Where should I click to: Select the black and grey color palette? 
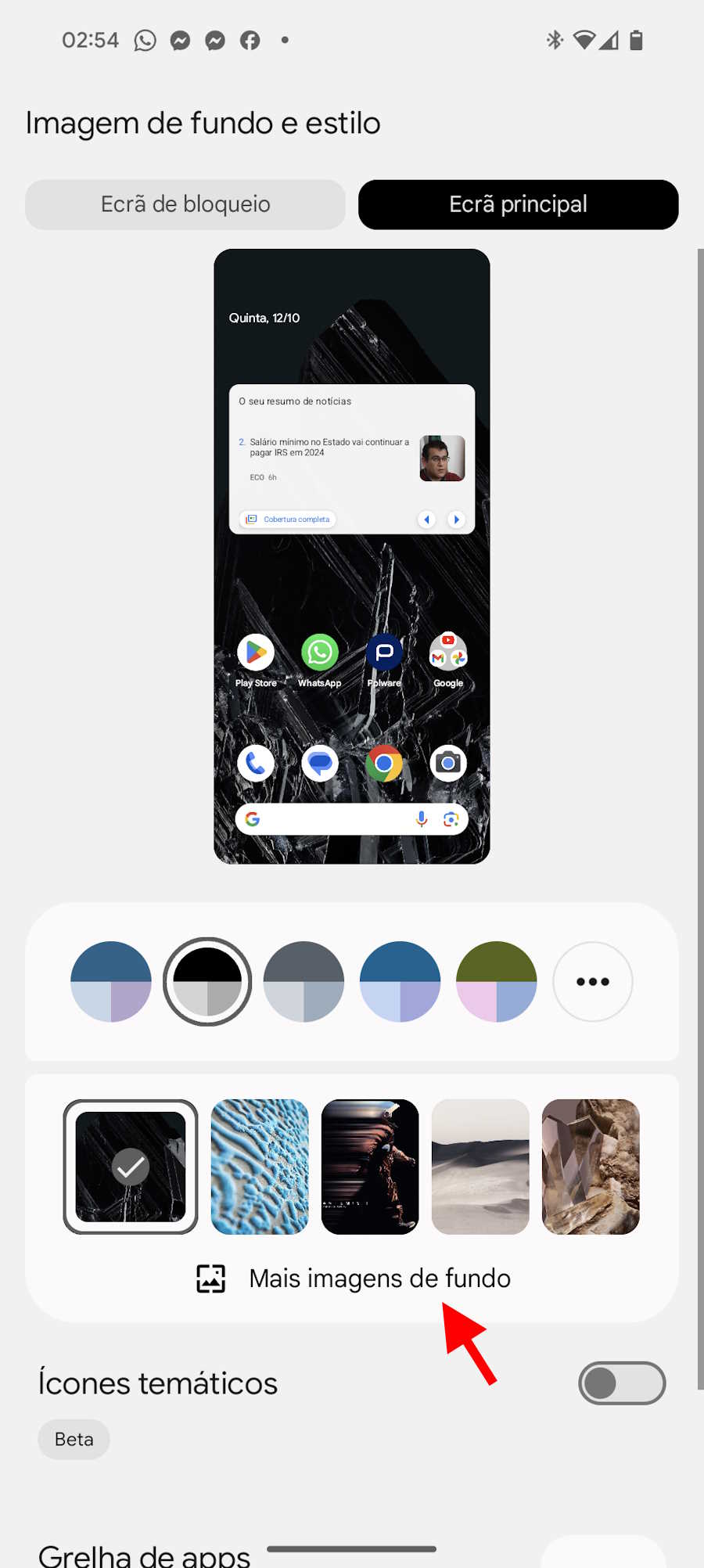[207, 981]
